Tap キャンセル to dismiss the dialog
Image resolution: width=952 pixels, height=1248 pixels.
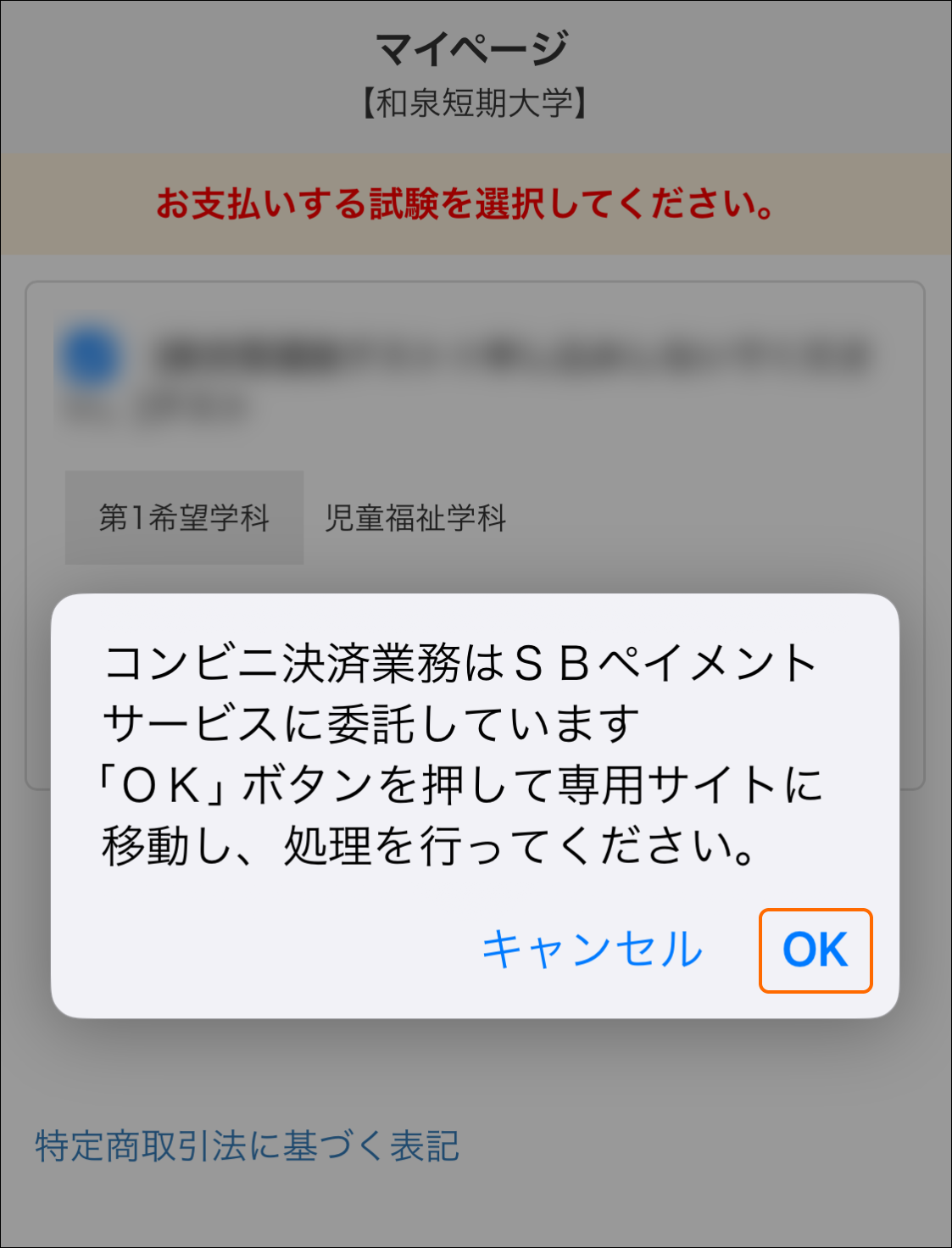click(593, 950)
